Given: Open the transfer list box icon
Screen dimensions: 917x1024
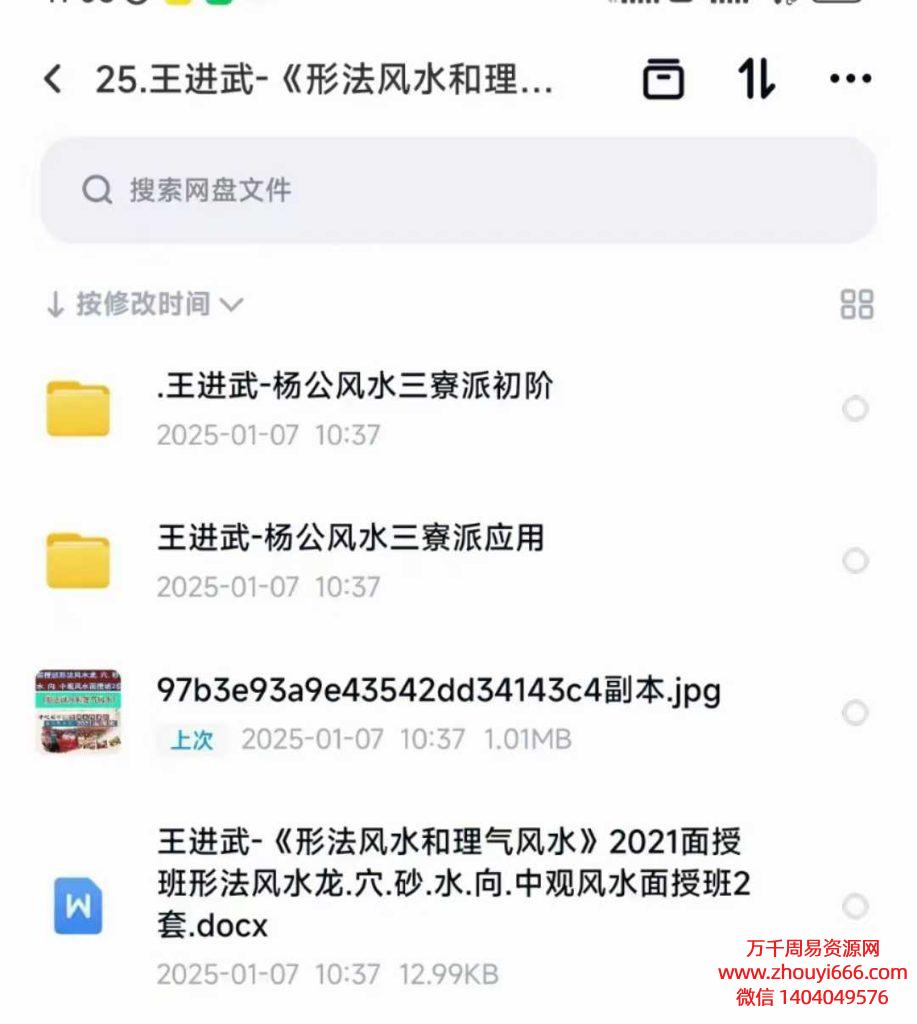Looking at the screenshot, I should pos(663,80).
